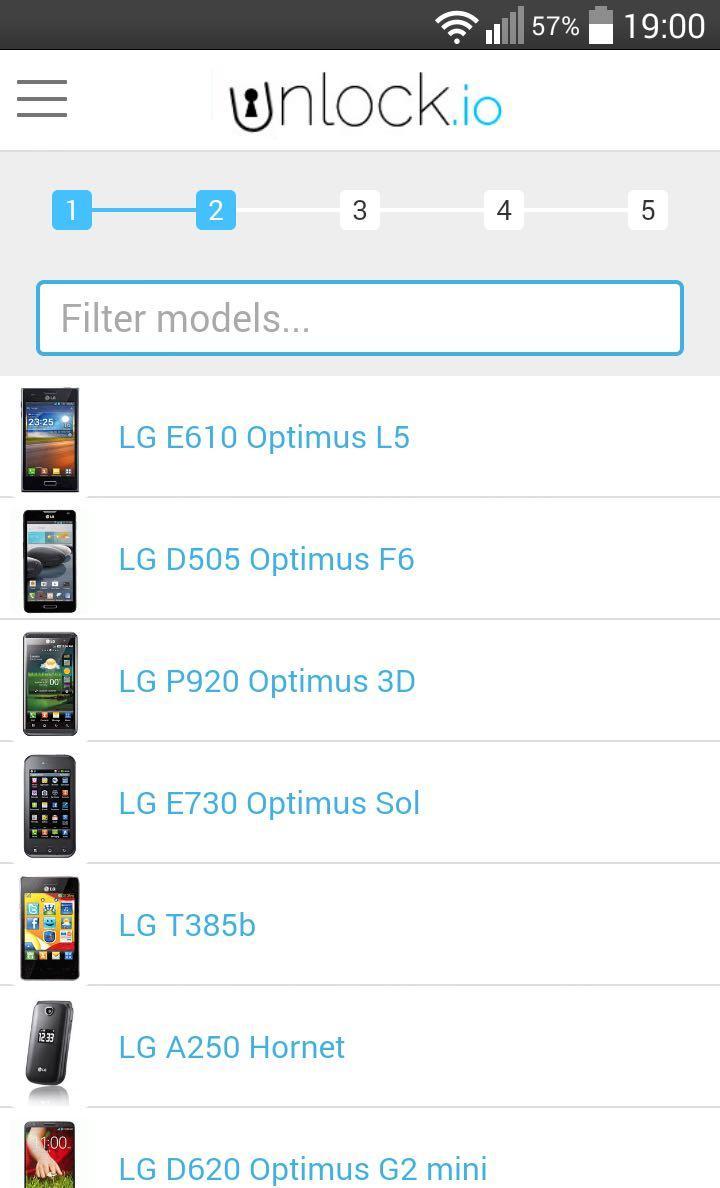
Task: Select the LG T385b model
Action: 187,926
